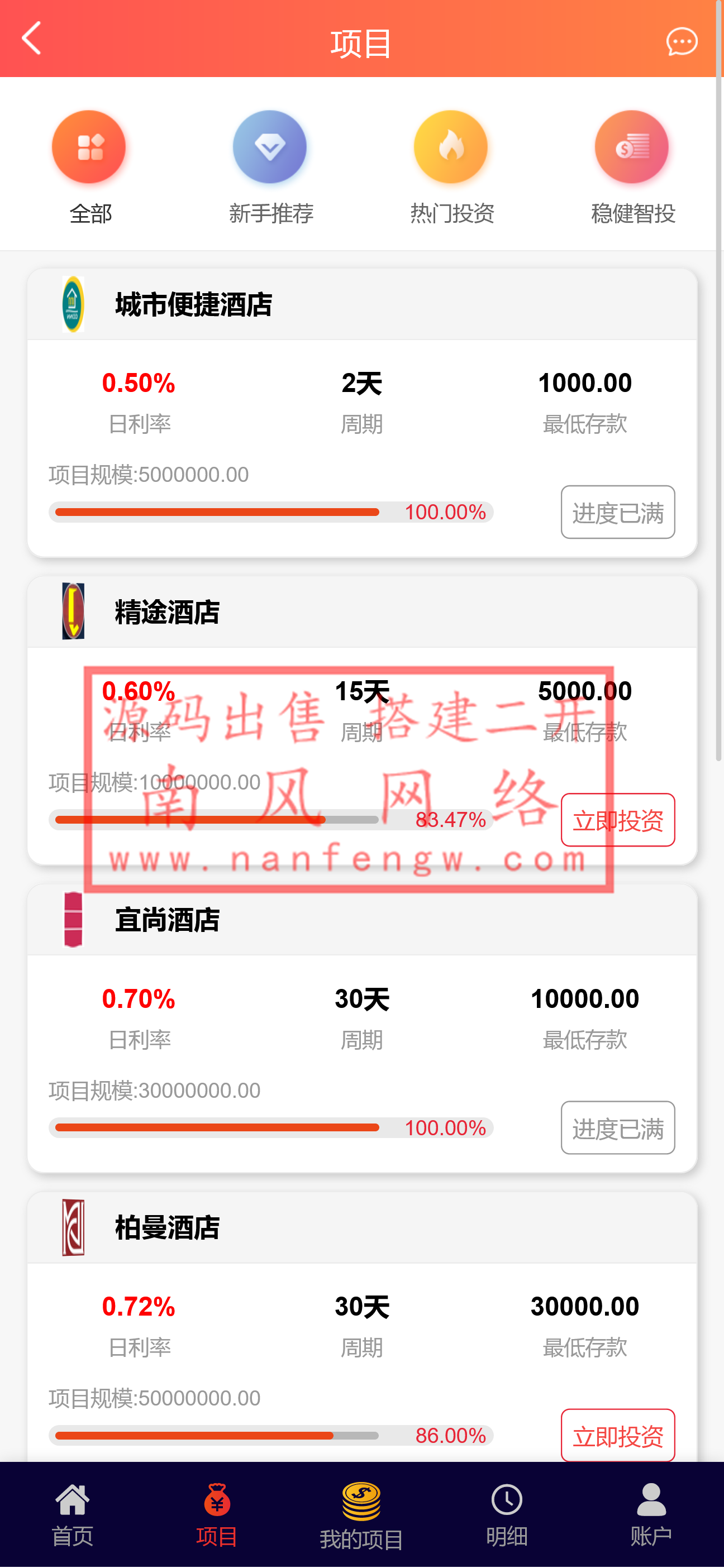The image size is (724, 1568).
Task: Open the 宜尚酒店 project card
Action: pyautogui.click(x=168, y=920)
